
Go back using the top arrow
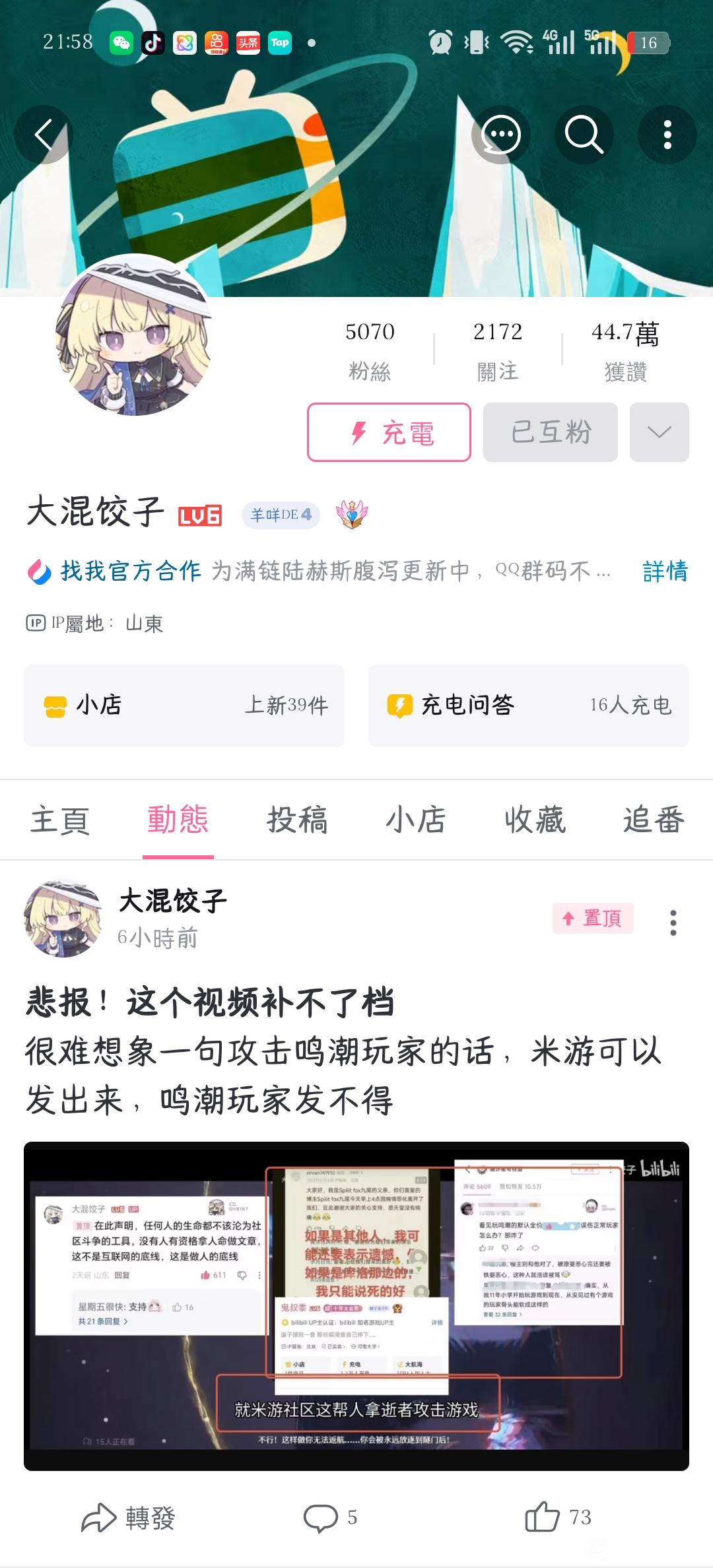[44, 135]
